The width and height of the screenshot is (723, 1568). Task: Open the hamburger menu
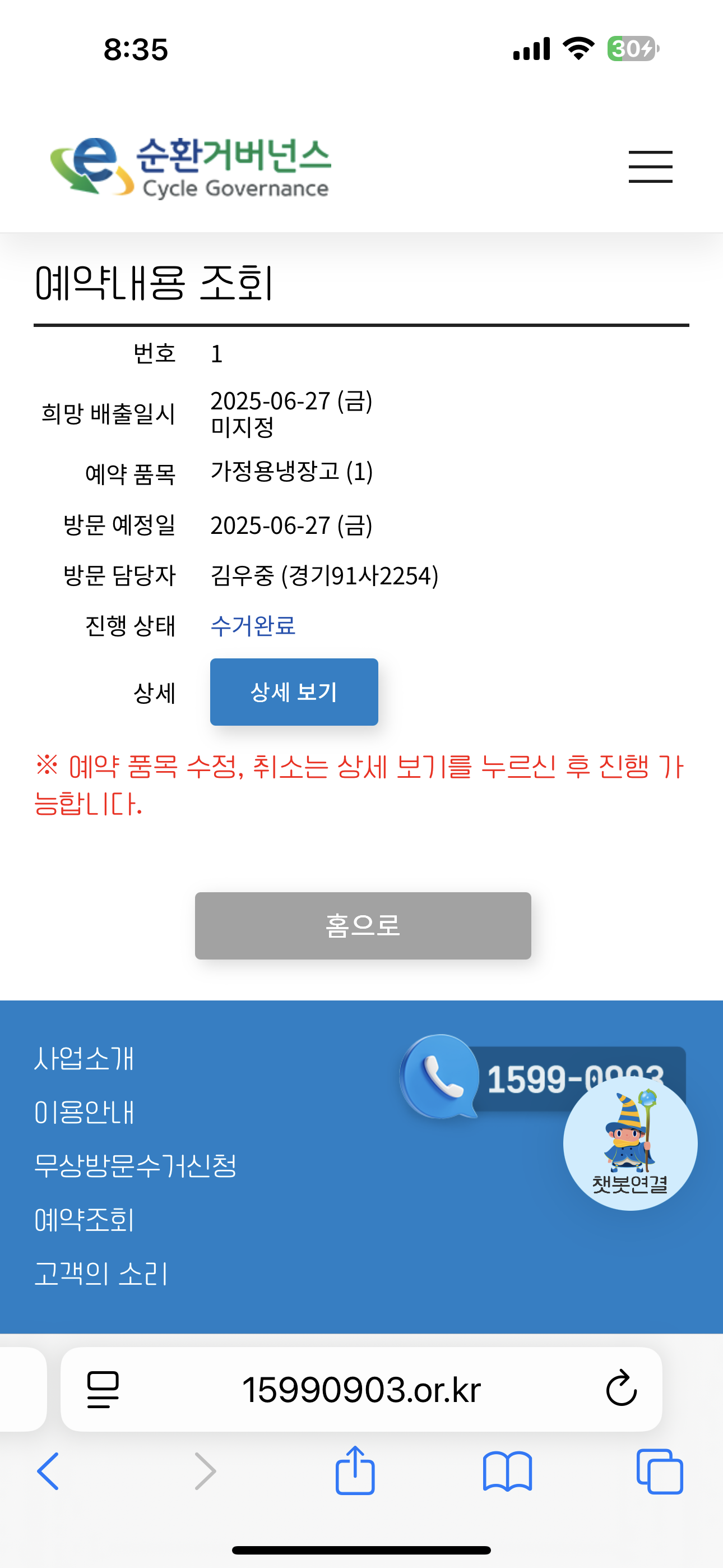tap(650, 167)
